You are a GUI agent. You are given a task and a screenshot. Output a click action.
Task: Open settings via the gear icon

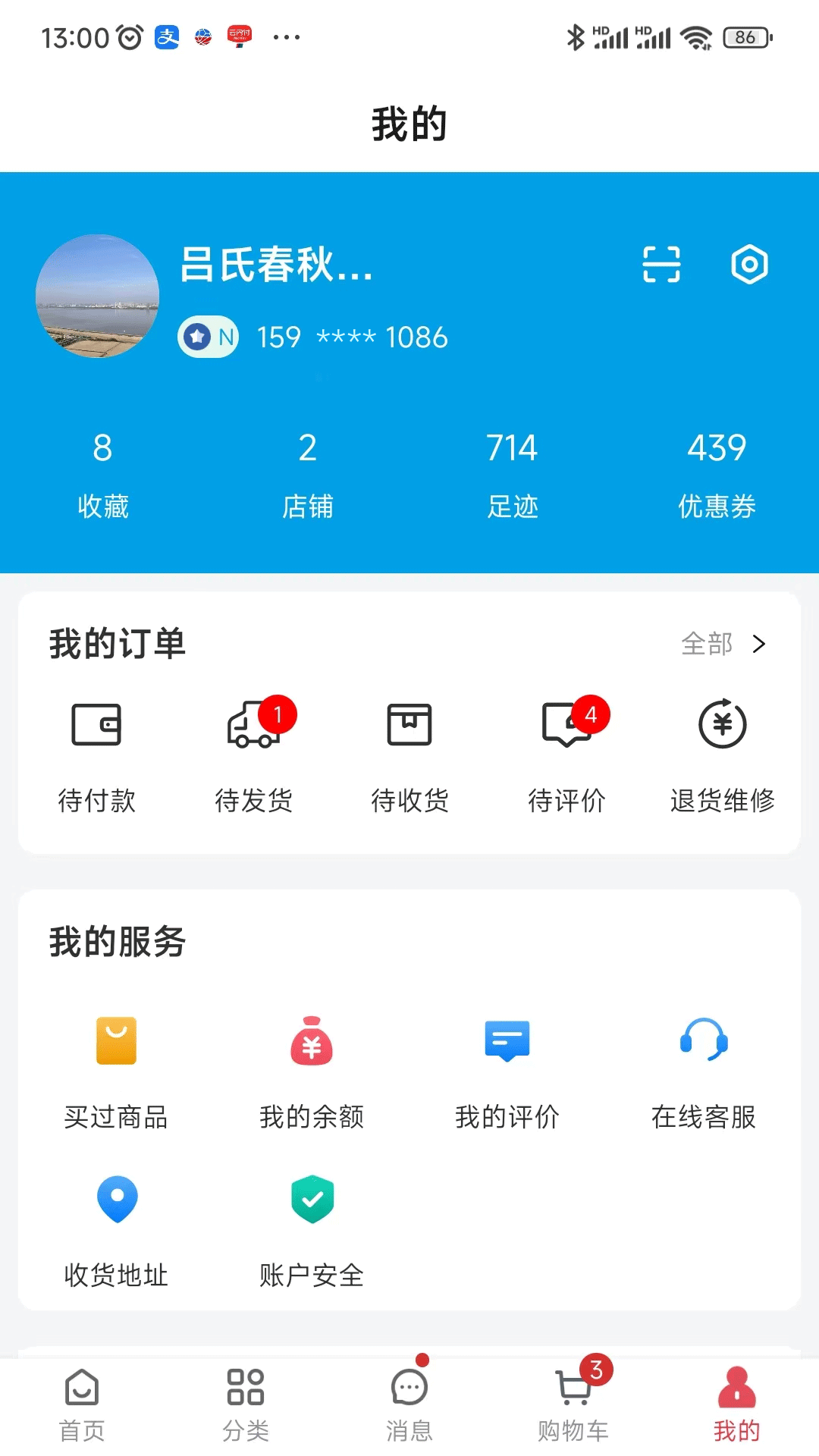tap(749, 265)
